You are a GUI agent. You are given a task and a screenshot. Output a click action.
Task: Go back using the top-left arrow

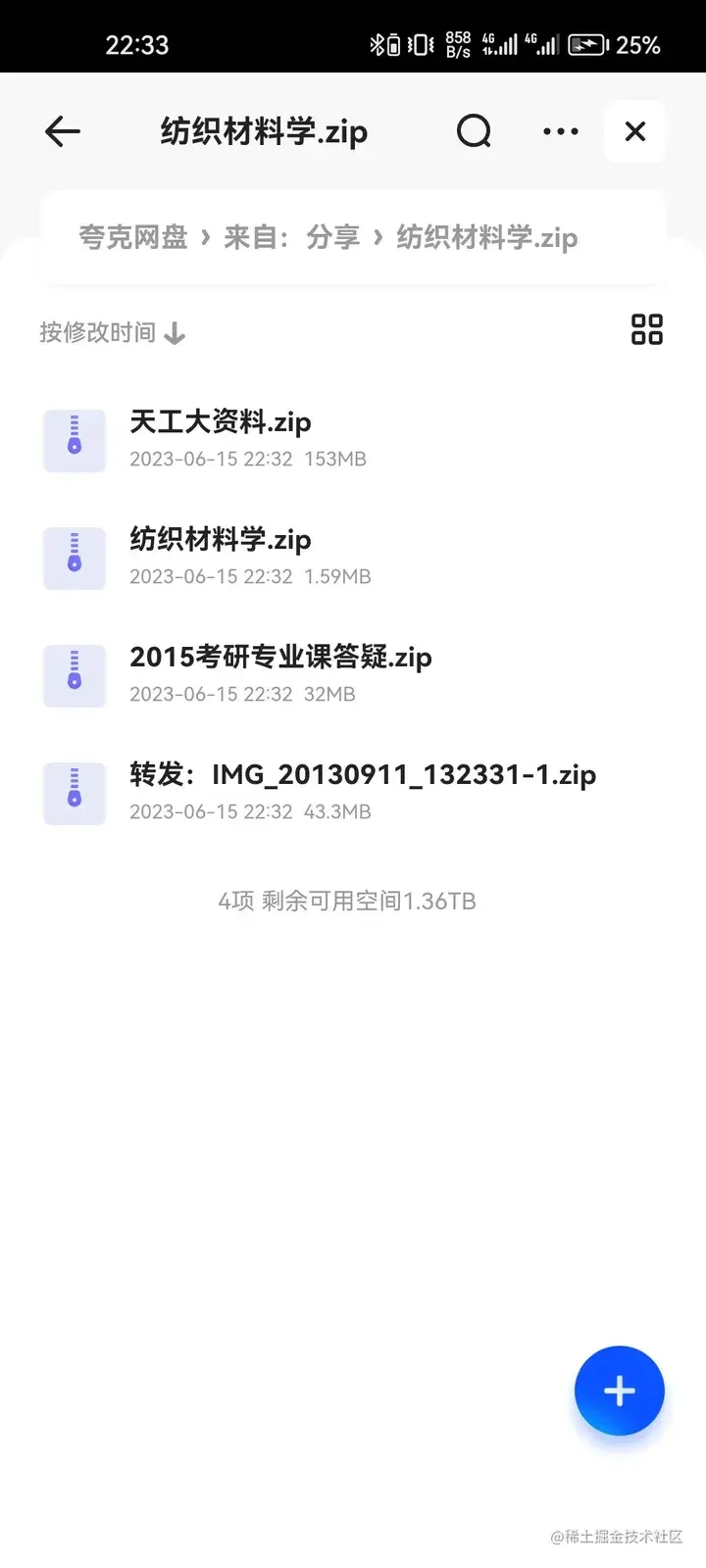pyautogui.click(x=63, y=131)
